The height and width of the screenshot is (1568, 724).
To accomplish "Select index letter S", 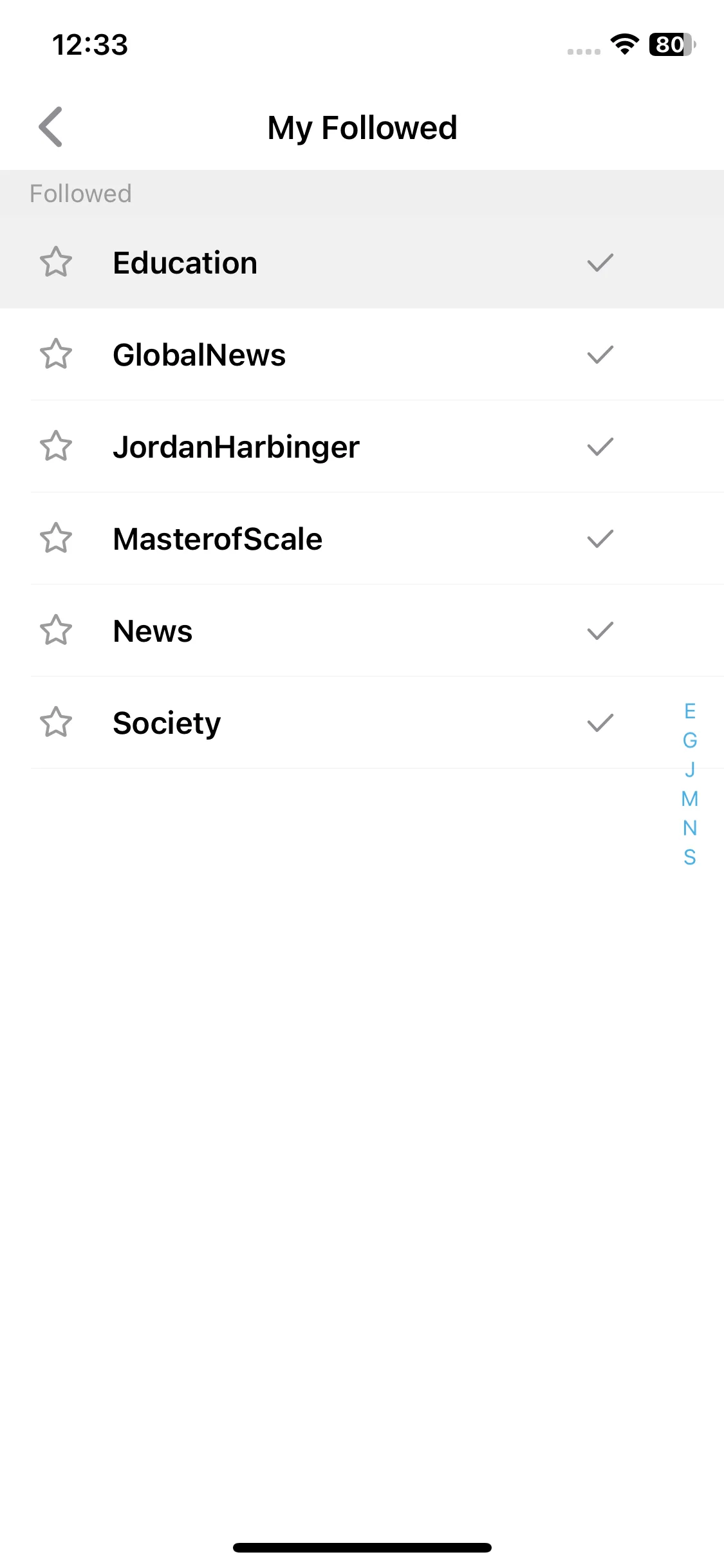I will click(x=690, y=857).
